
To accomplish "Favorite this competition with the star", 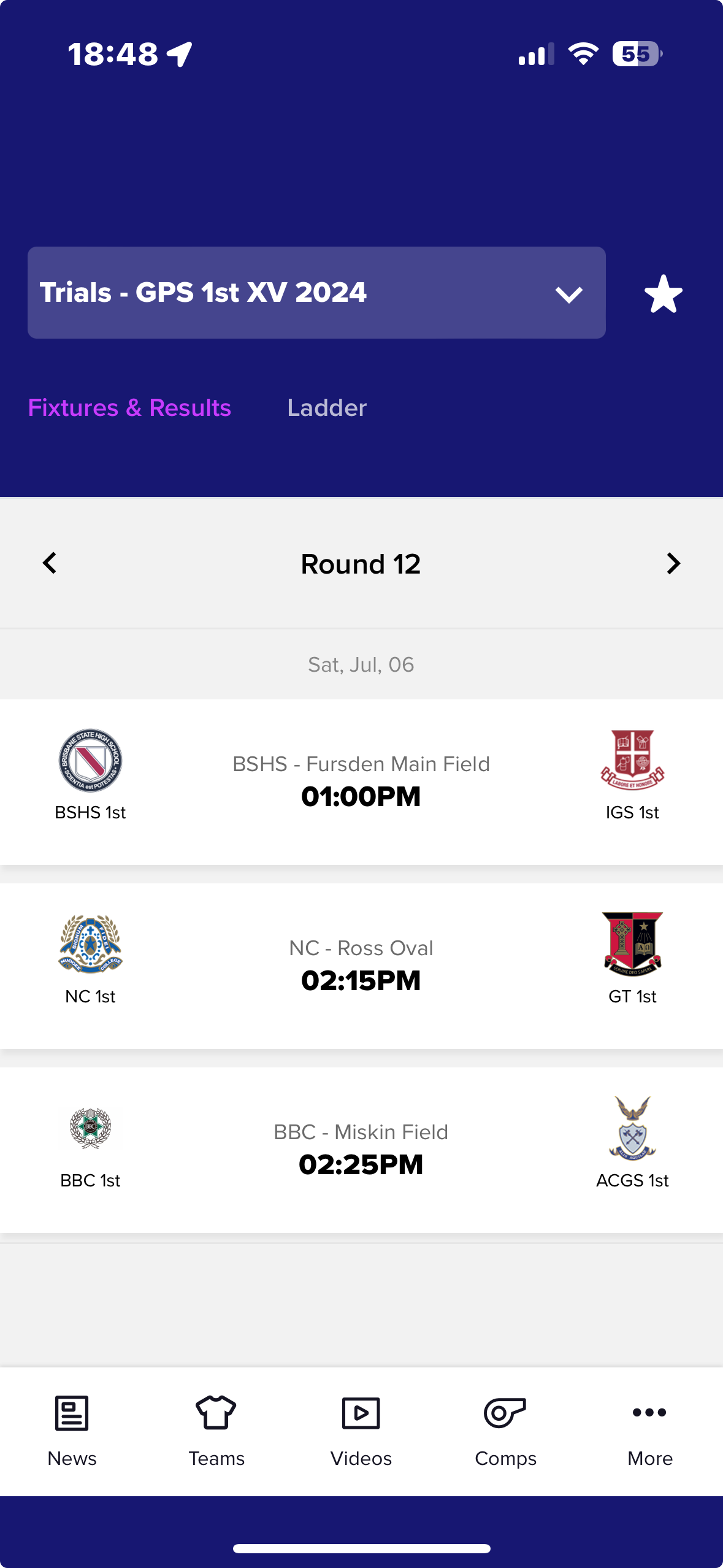I will click(663, 294).
